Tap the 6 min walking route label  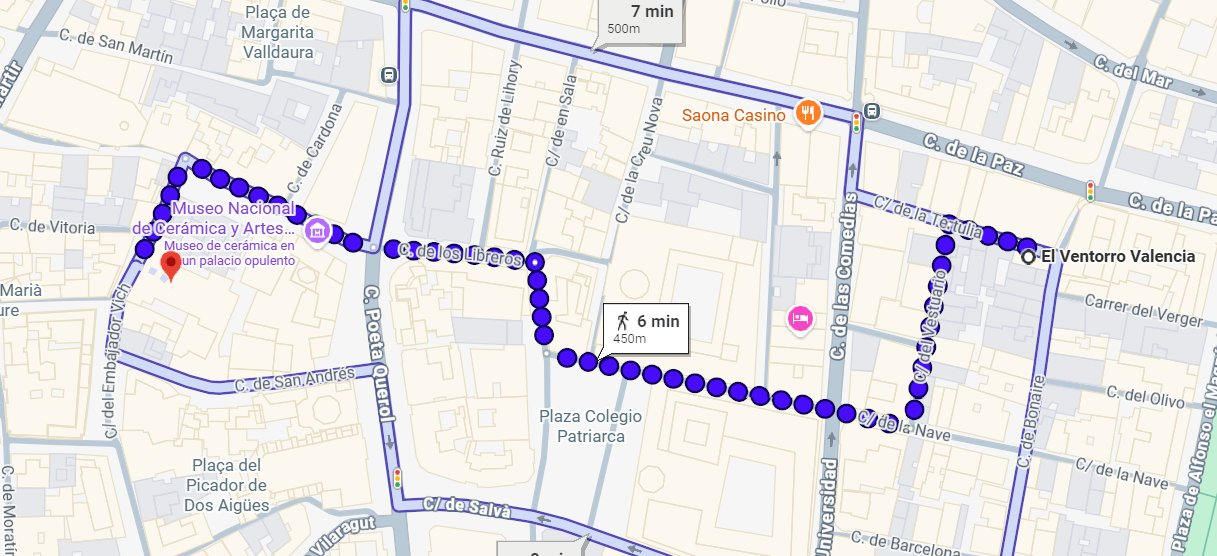click(647, 328)
